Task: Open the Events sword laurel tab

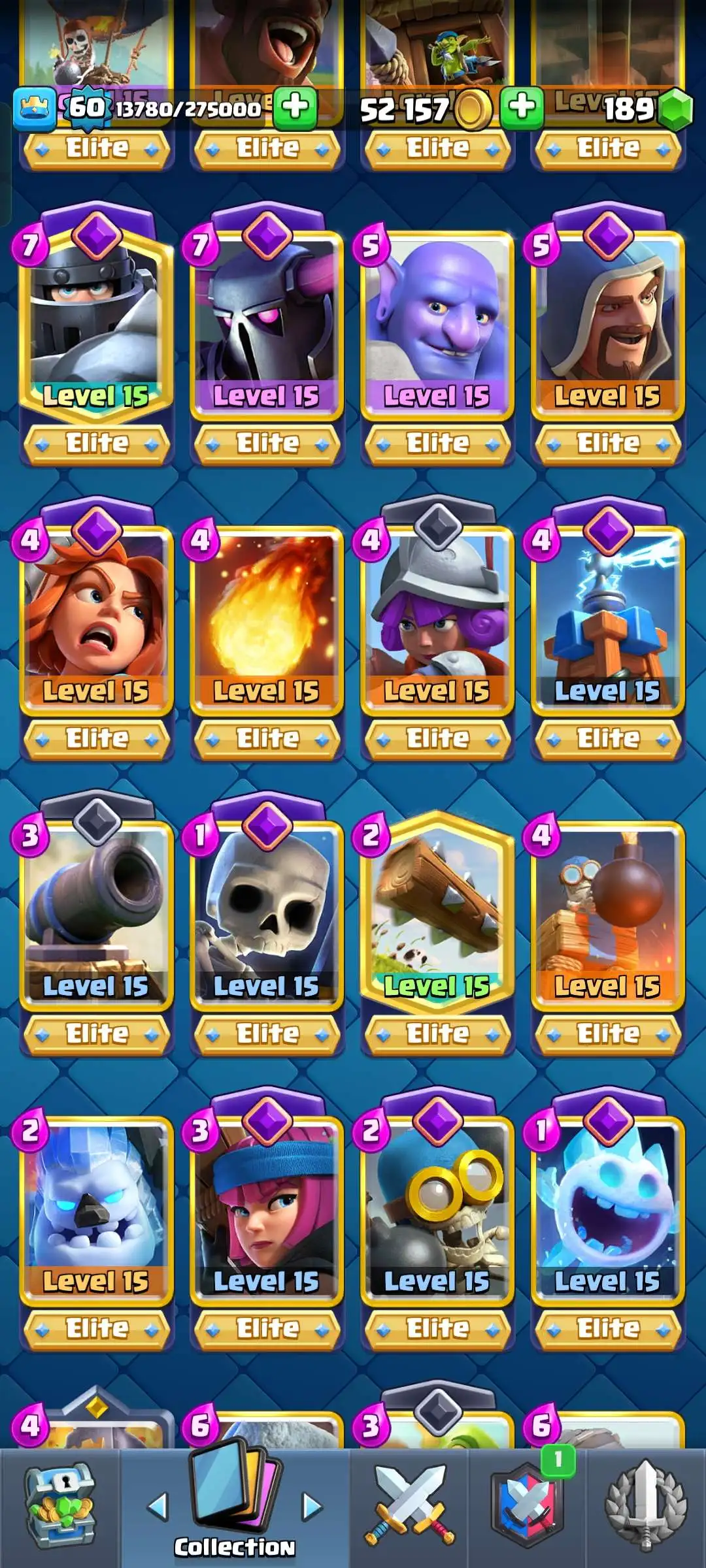Action: [x=646, y=1506]
